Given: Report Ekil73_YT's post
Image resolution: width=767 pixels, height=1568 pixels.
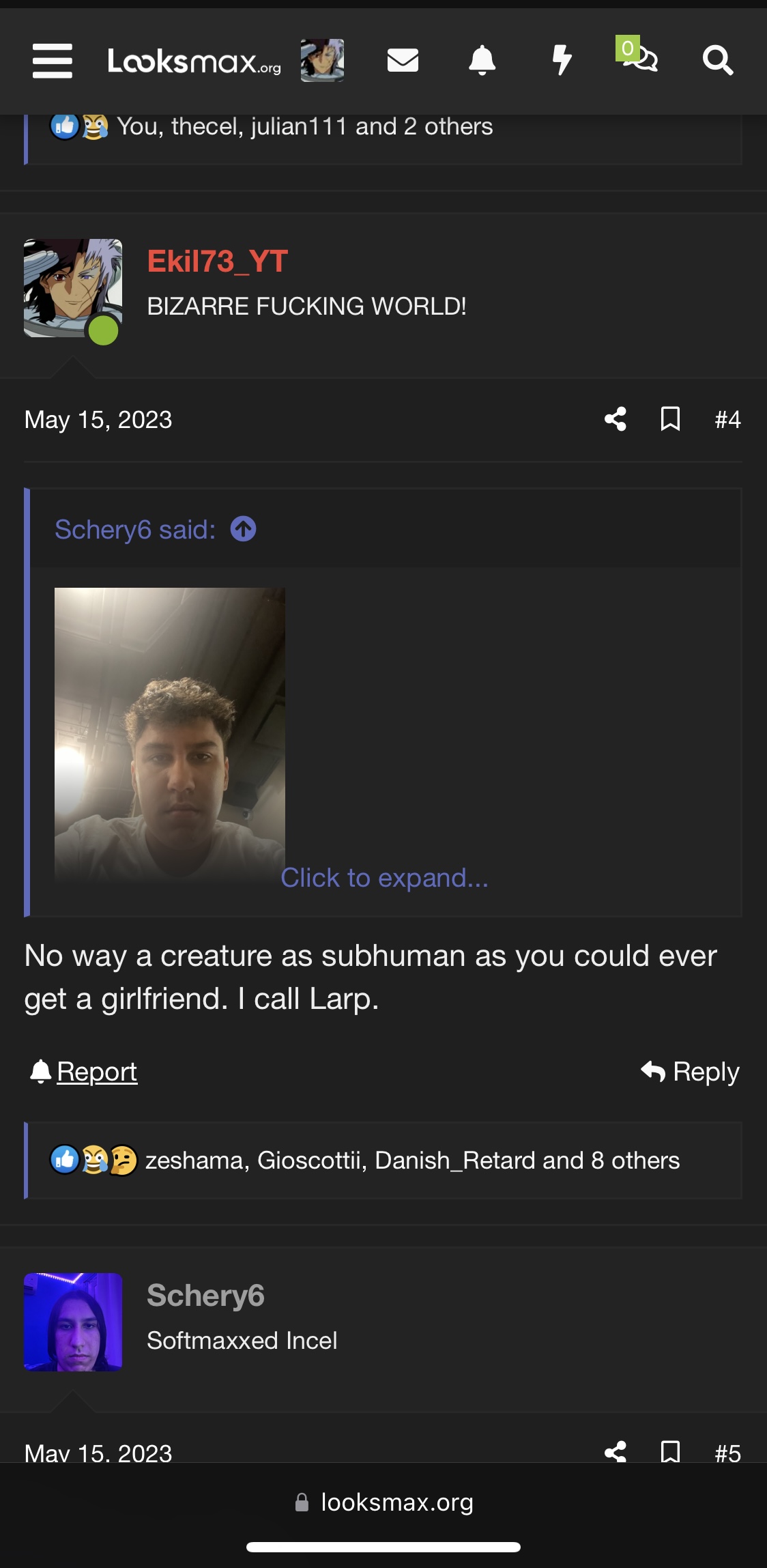Looking at the screenshot, I should click(x=84, y=1072).
